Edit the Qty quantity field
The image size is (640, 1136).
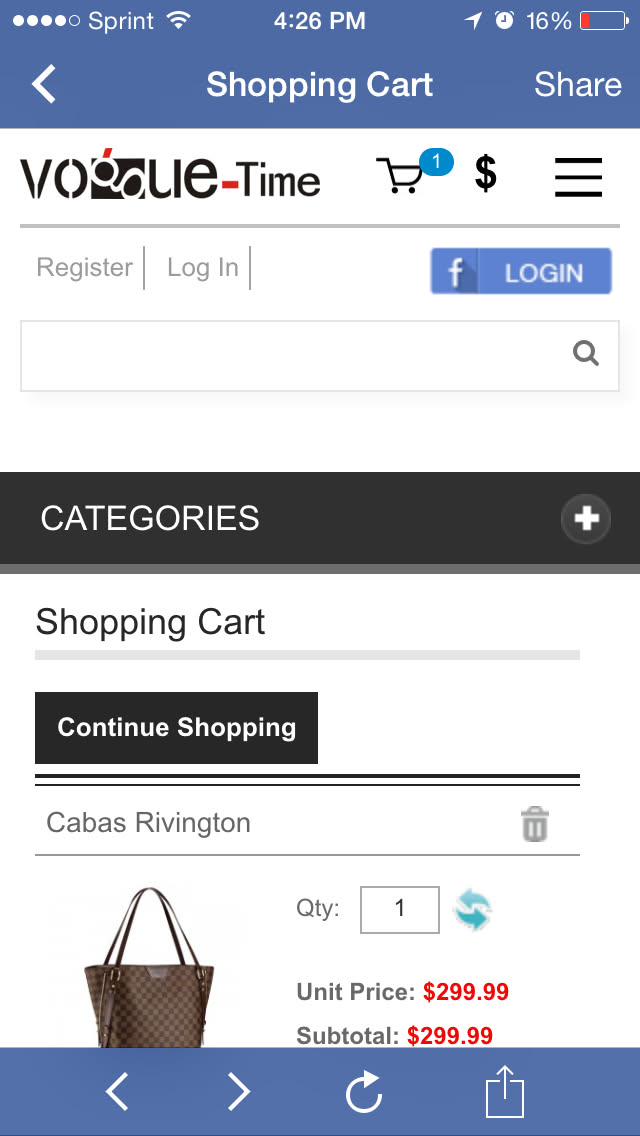(x=399, y=909)
